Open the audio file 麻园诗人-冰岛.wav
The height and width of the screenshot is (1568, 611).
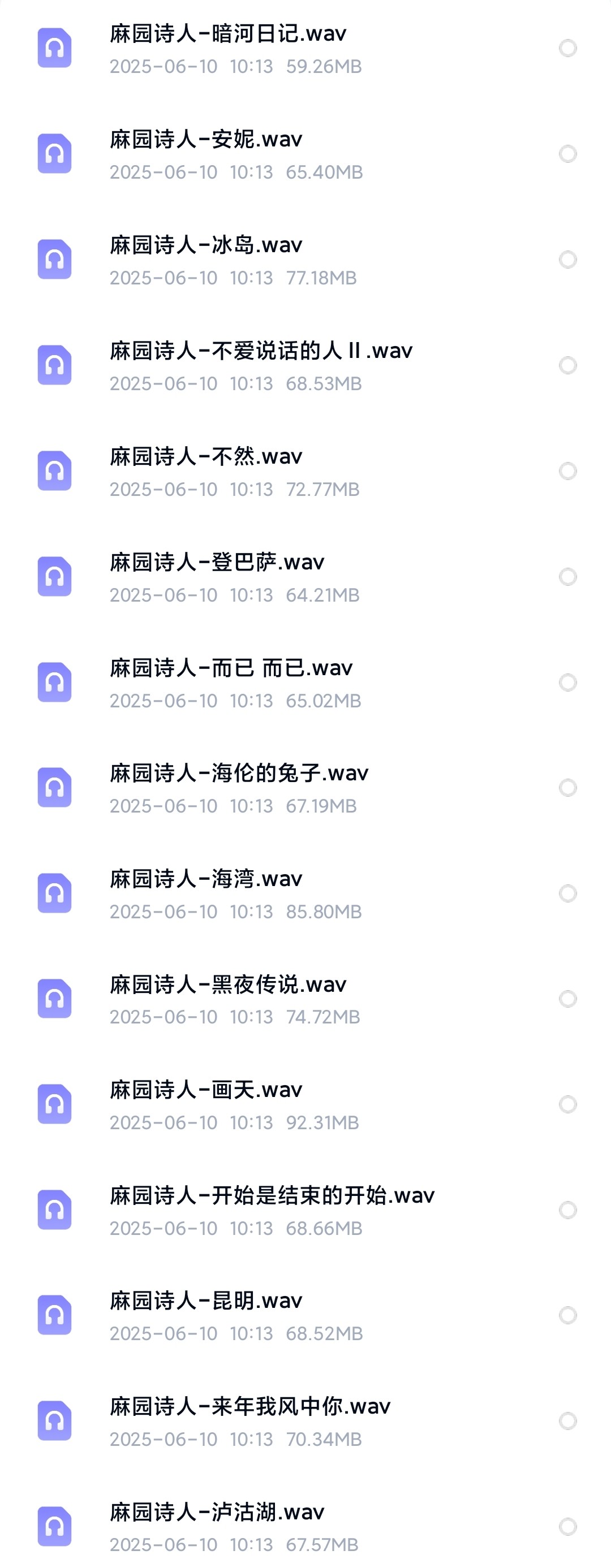tap(206, 246)
